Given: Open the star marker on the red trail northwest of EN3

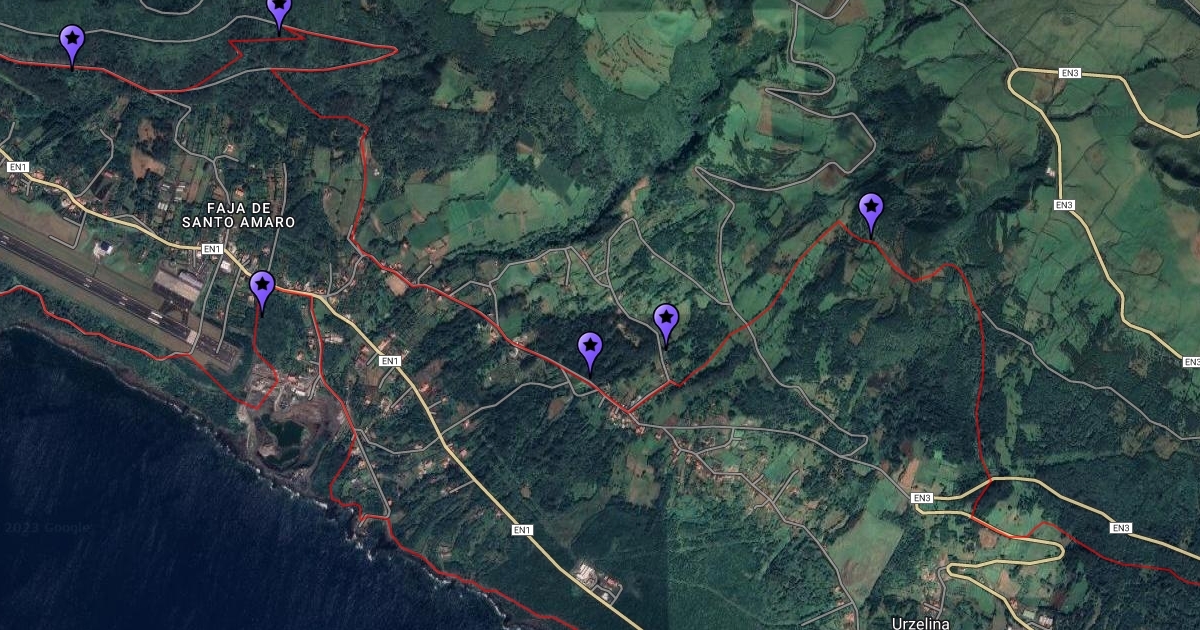Looking at the screenshot, I should [871, 210].
